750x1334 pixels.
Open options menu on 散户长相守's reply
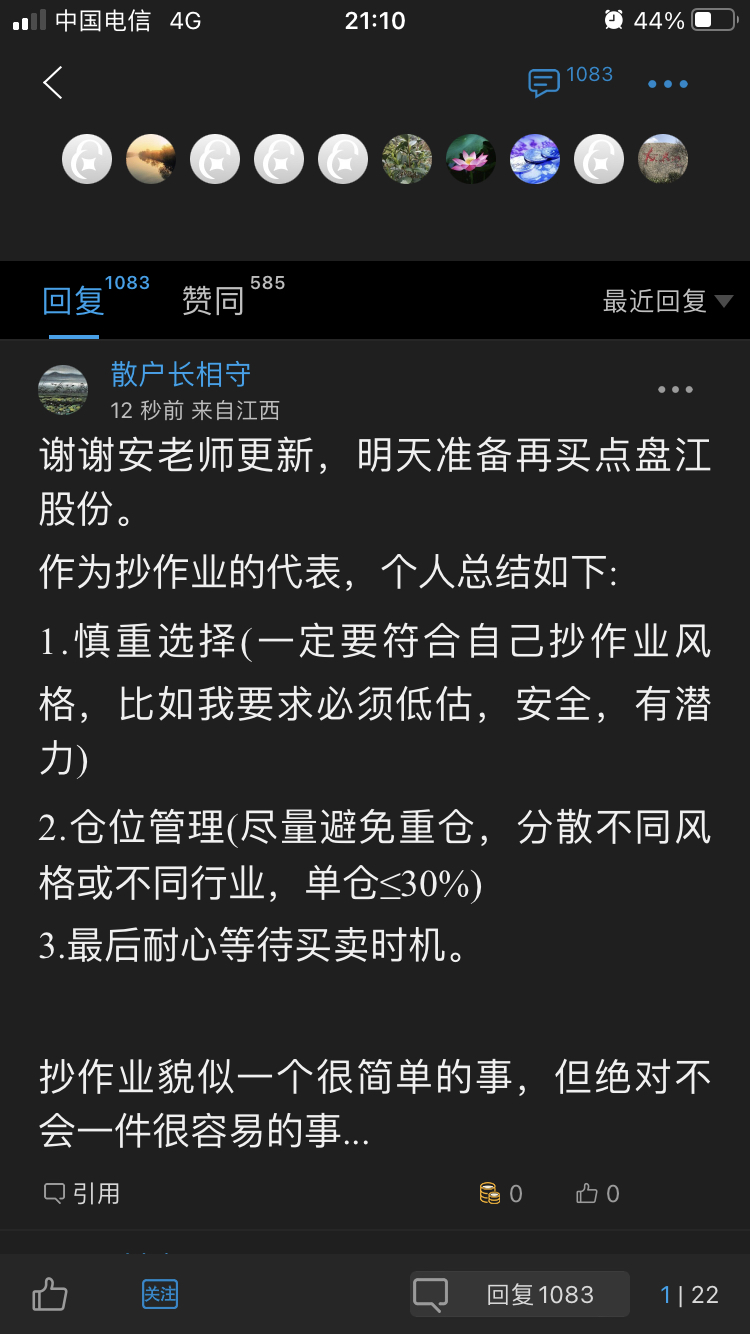[x=675, y=390]
